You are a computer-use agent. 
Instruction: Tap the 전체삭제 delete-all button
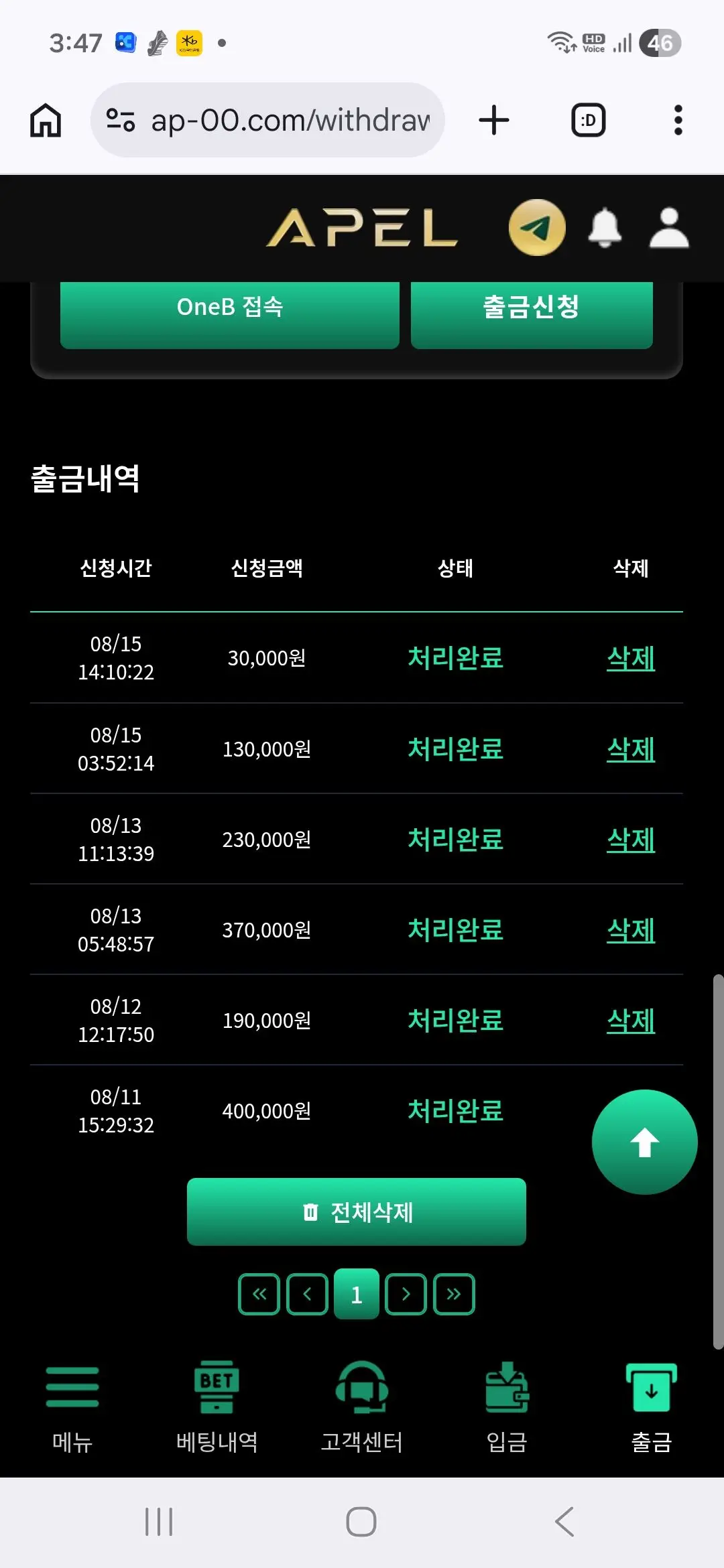357,1212
